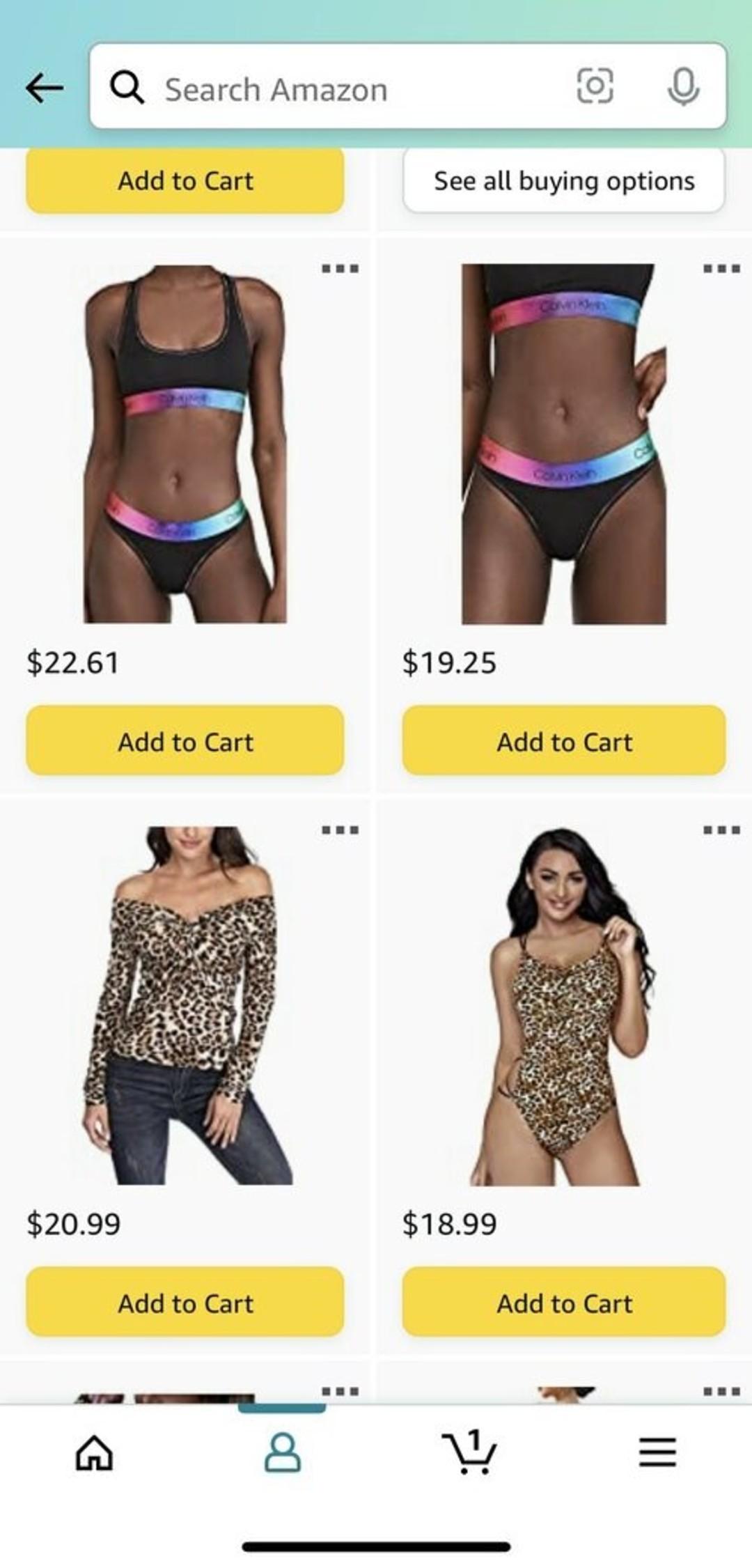Open the account profile tab
This screenshot has height=1568, width=752.
click(x=282, y=1452)
